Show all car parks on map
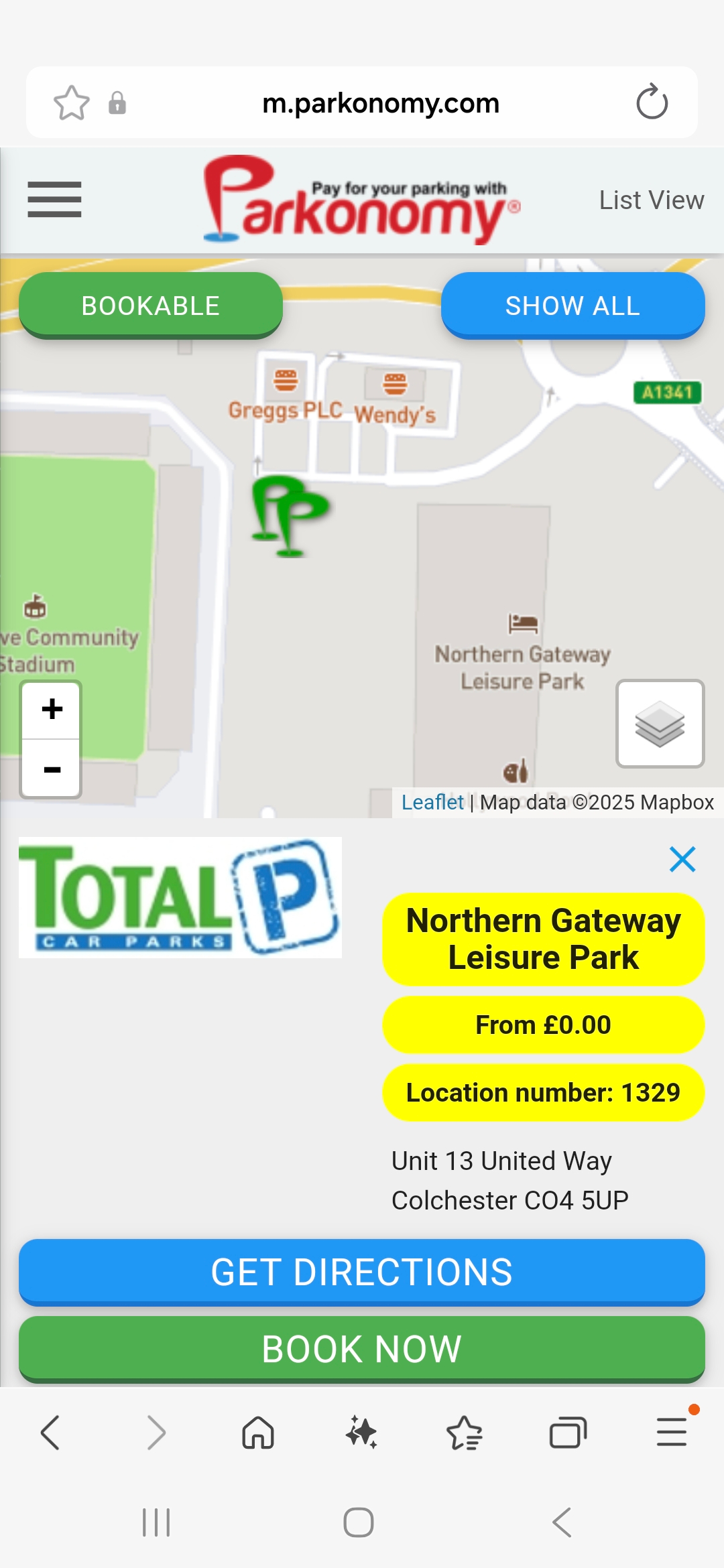724x1568 pixels. click(x=572, y=306)
